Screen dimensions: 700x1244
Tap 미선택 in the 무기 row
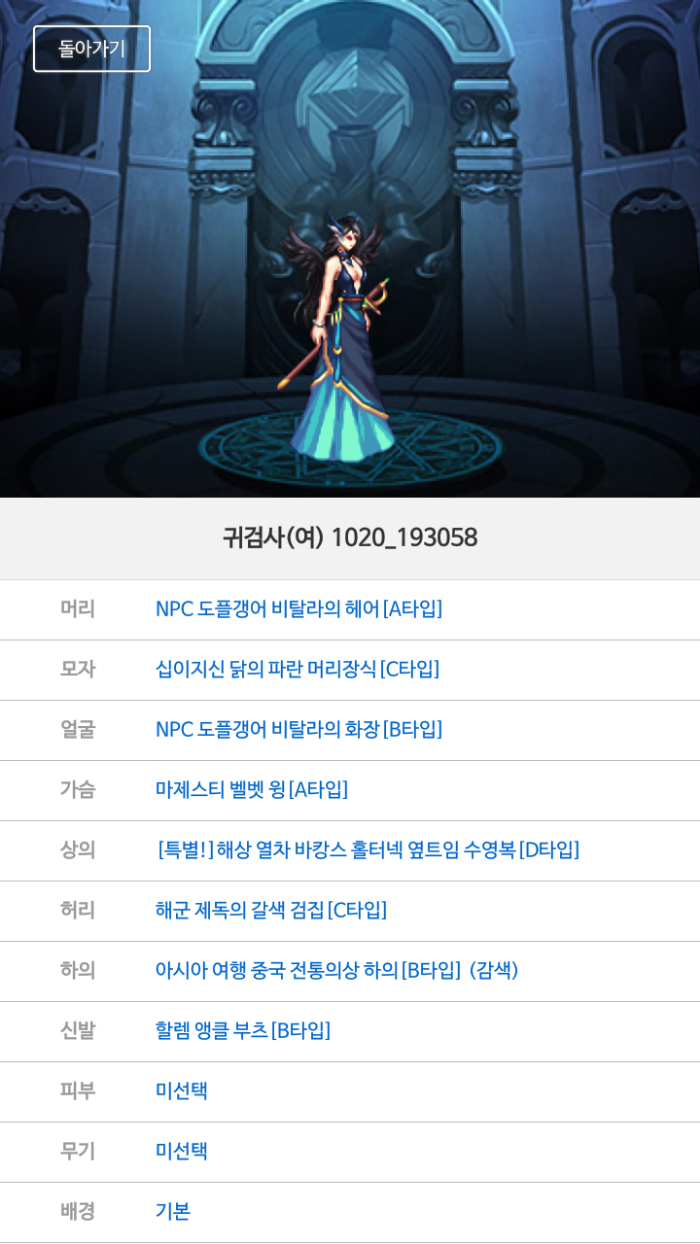pos(181,1150)
